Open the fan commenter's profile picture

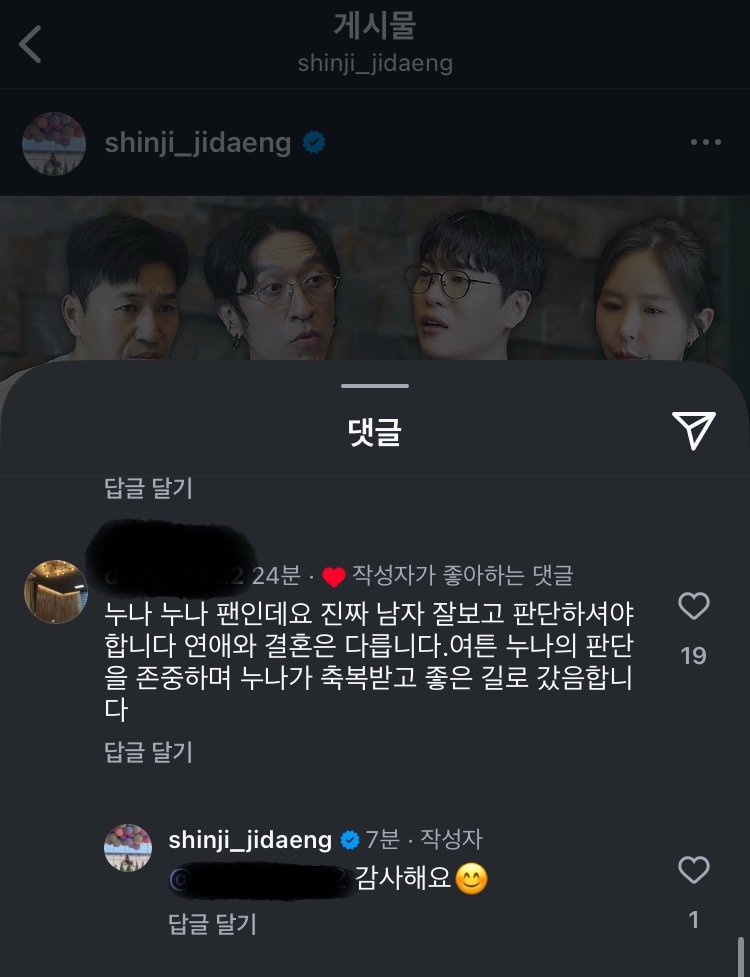coord(56,592)
